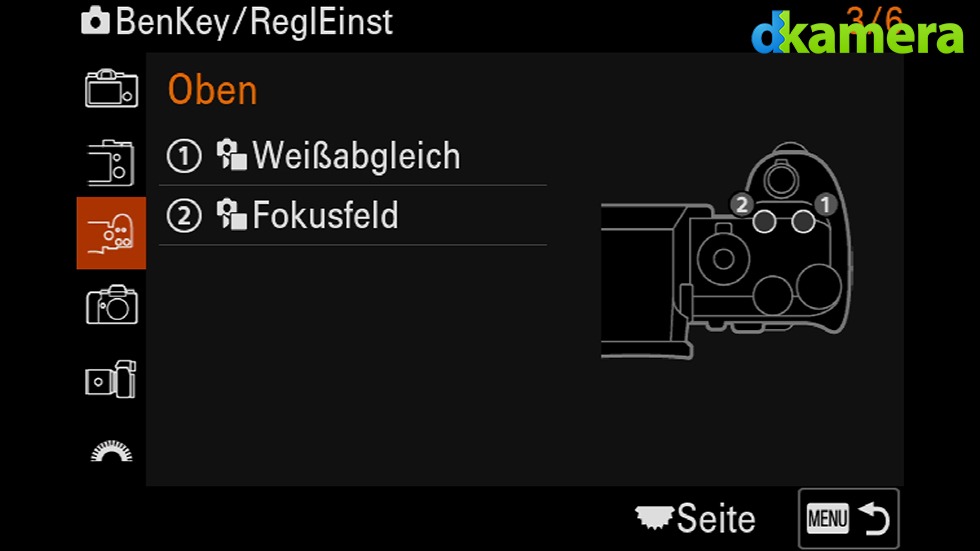980x551 pixels.
Task: Select the highlighted top-buttons tab
Action: pos(111,233)
